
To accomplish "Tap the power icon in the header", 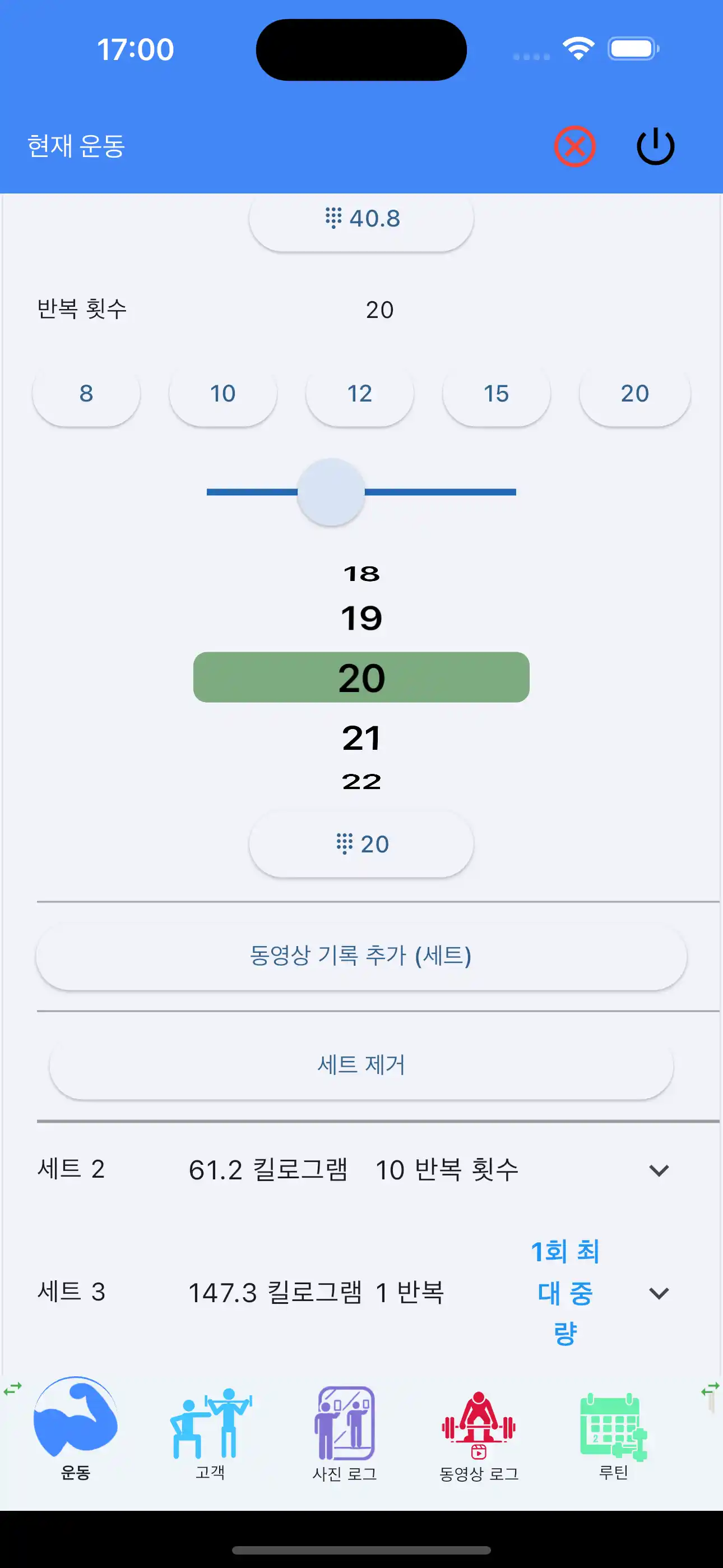I will tap(655, 145).
